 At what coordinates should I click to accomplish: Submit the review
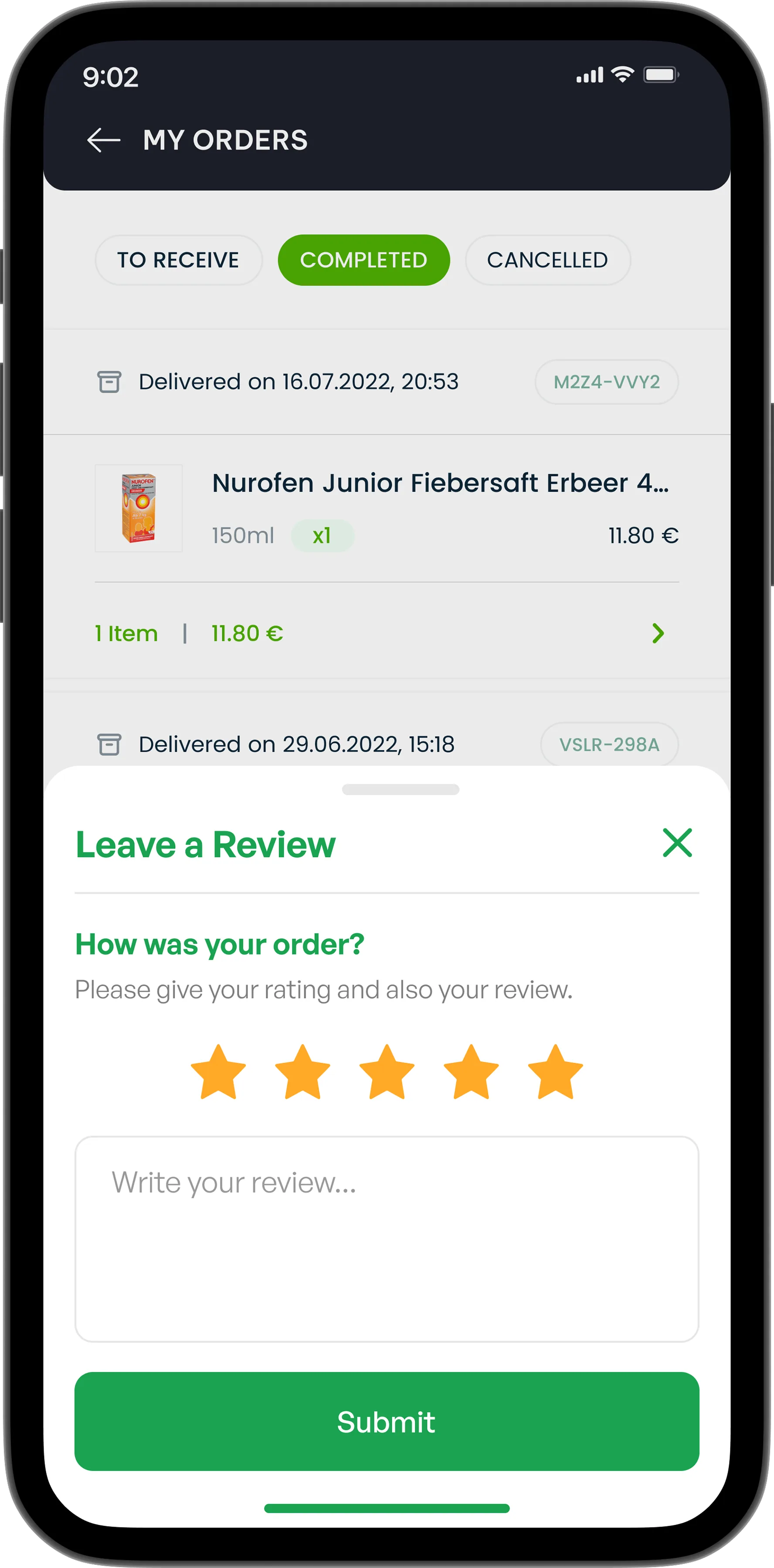tap(386, 1422)
